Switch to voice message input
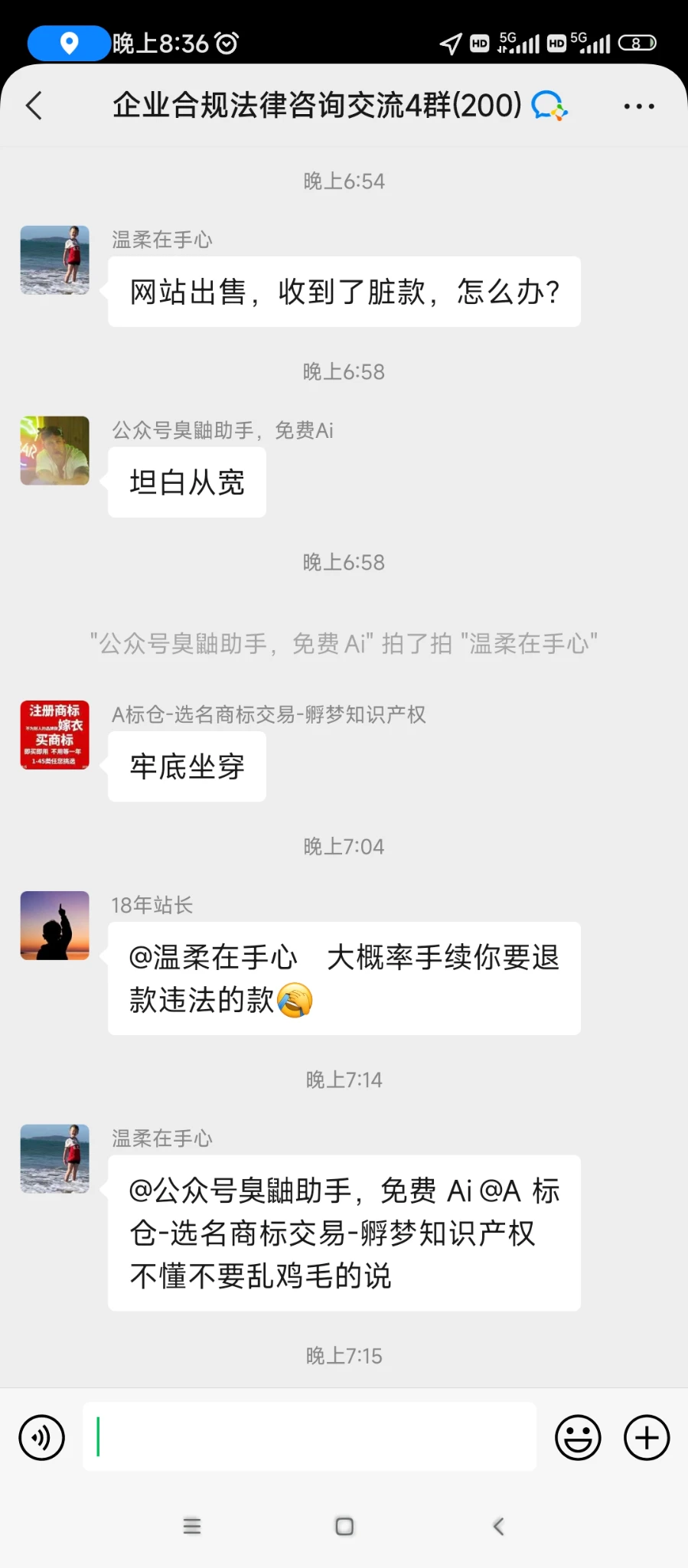The image size is (688, 1568). tap(42, 1437)
